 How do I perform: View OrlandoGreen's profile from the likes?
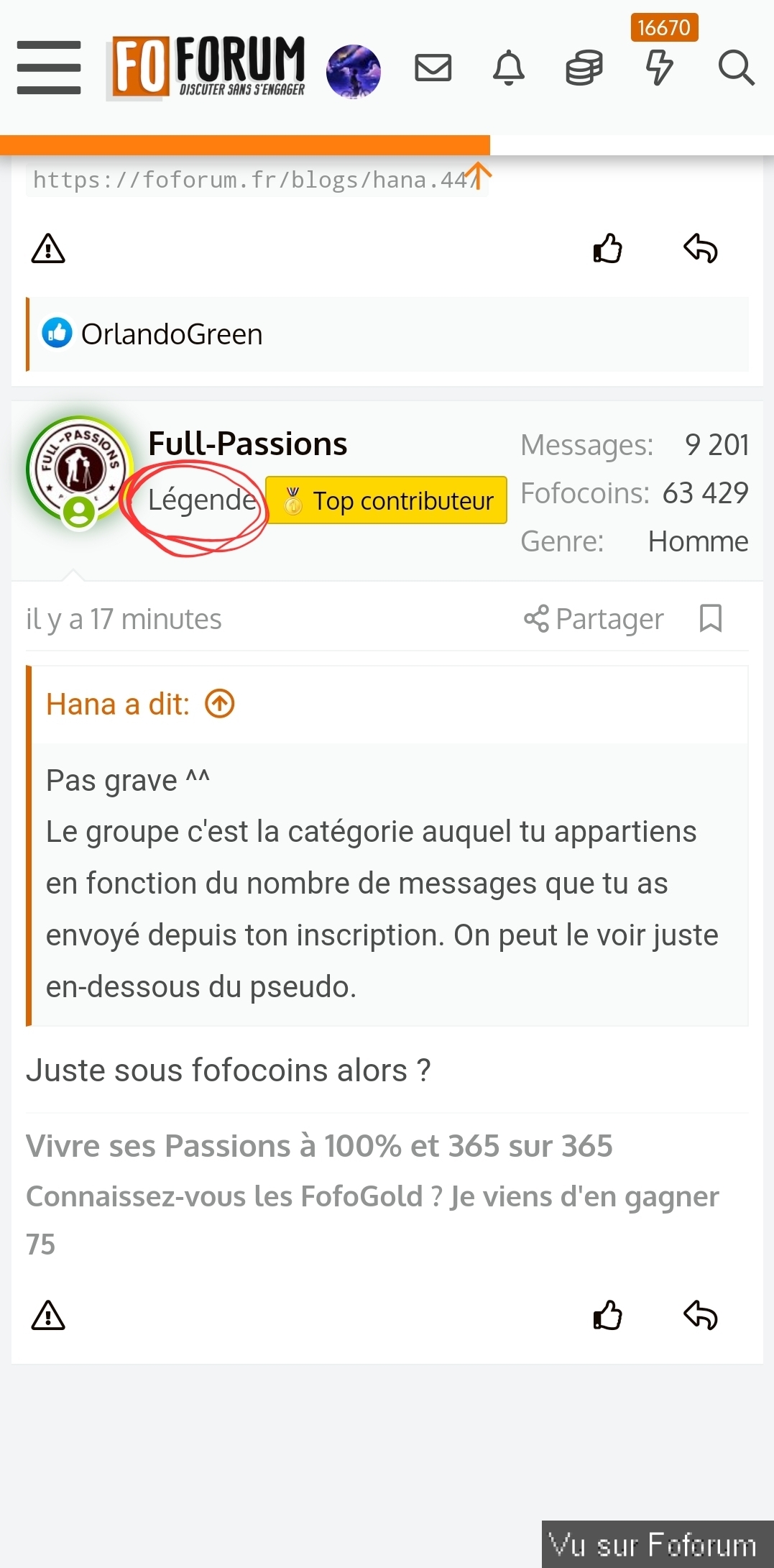[171, 334]
